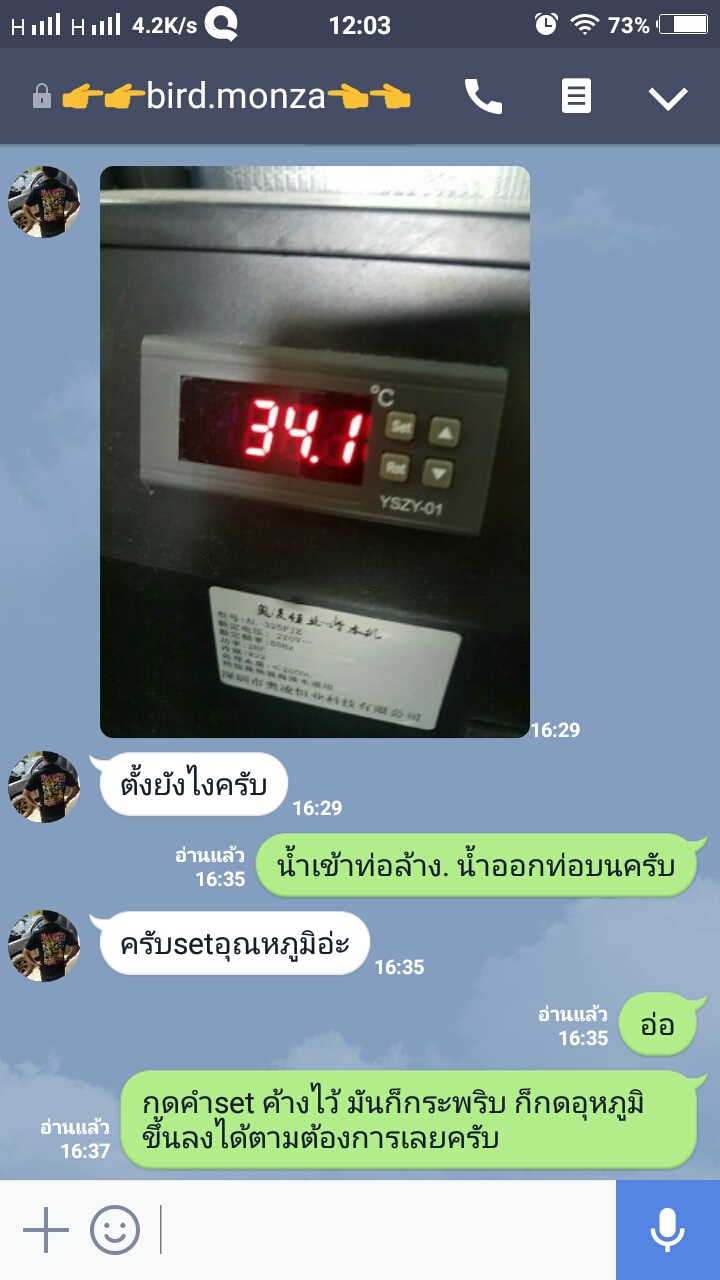Open the temperature controller photo
This screenshot has height=1280, width=720.
click(x=315, y=452)
